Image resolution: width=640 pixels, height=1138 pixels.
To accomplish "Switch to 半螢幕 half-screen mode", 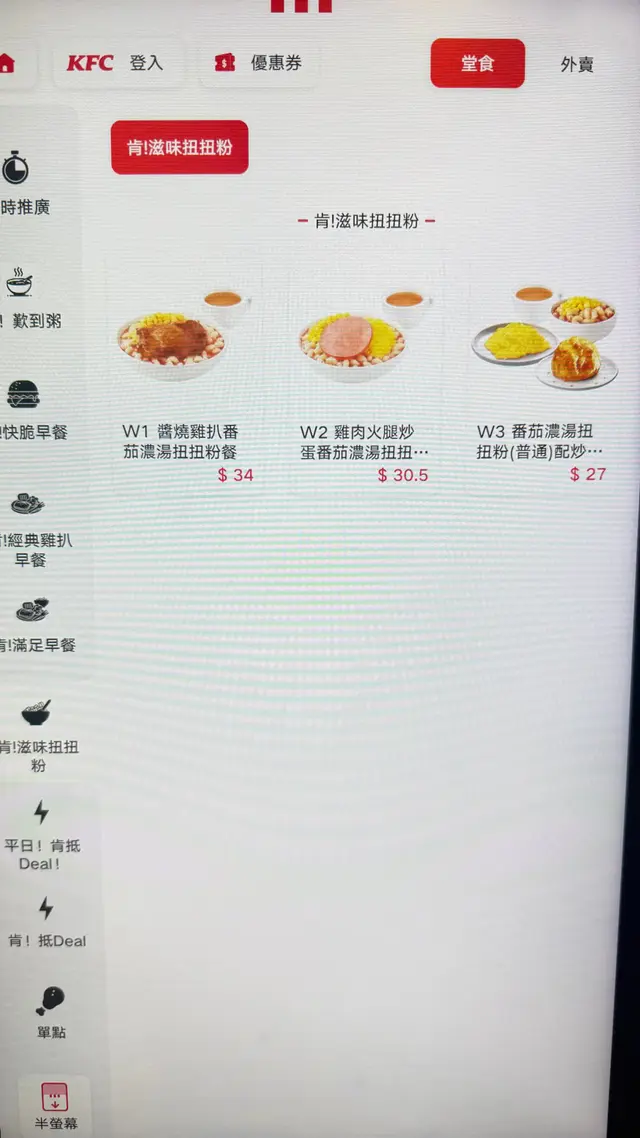I will [54, 1105].
